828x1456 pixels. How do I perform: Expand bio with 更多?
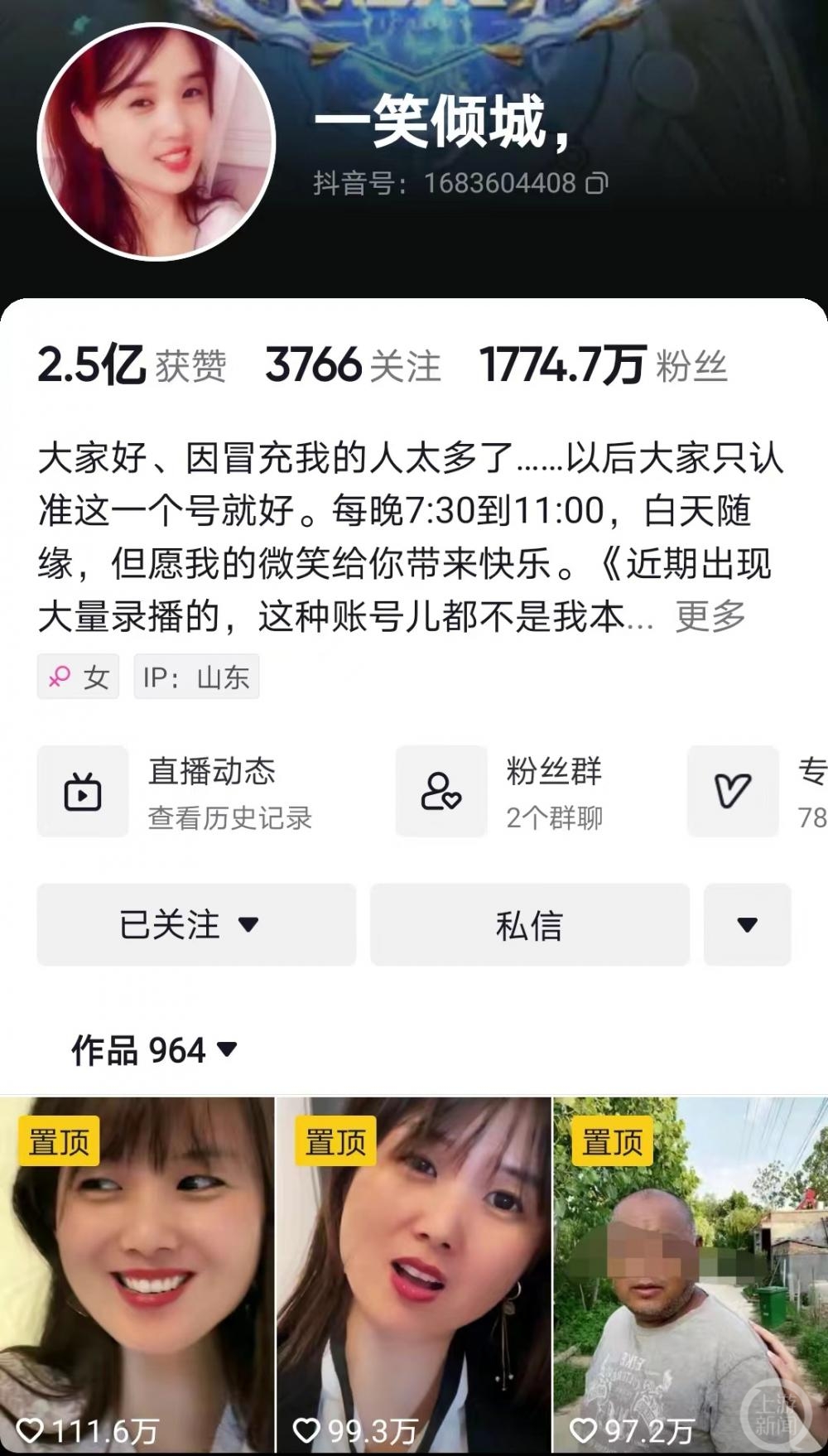coord(710,616)
